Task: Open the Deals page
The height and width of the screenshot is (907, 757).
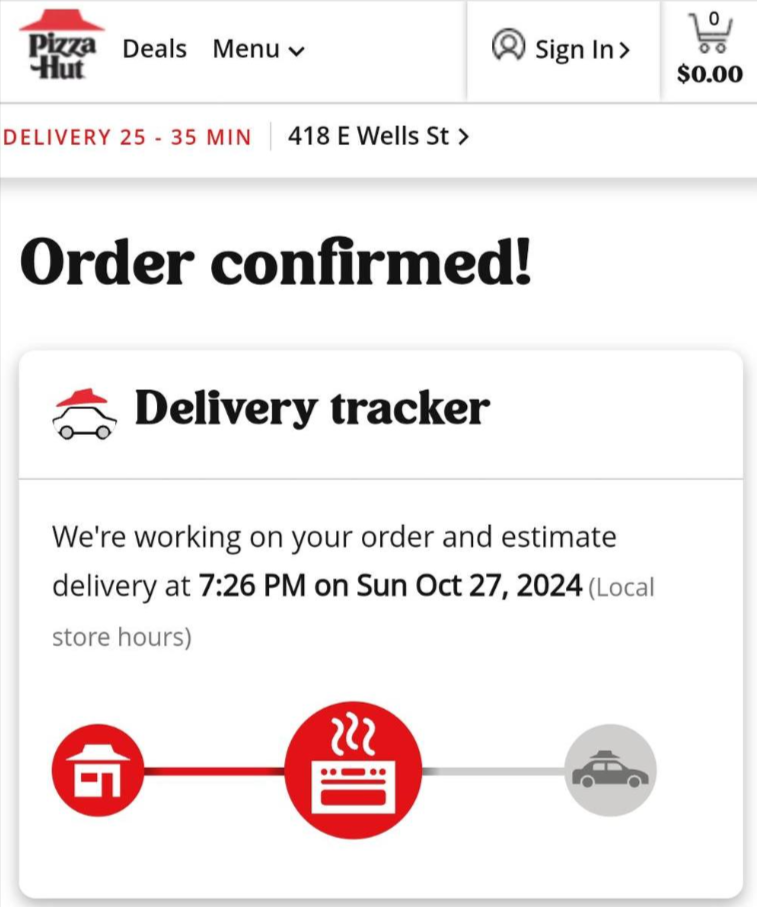Action: pos(154,49)
